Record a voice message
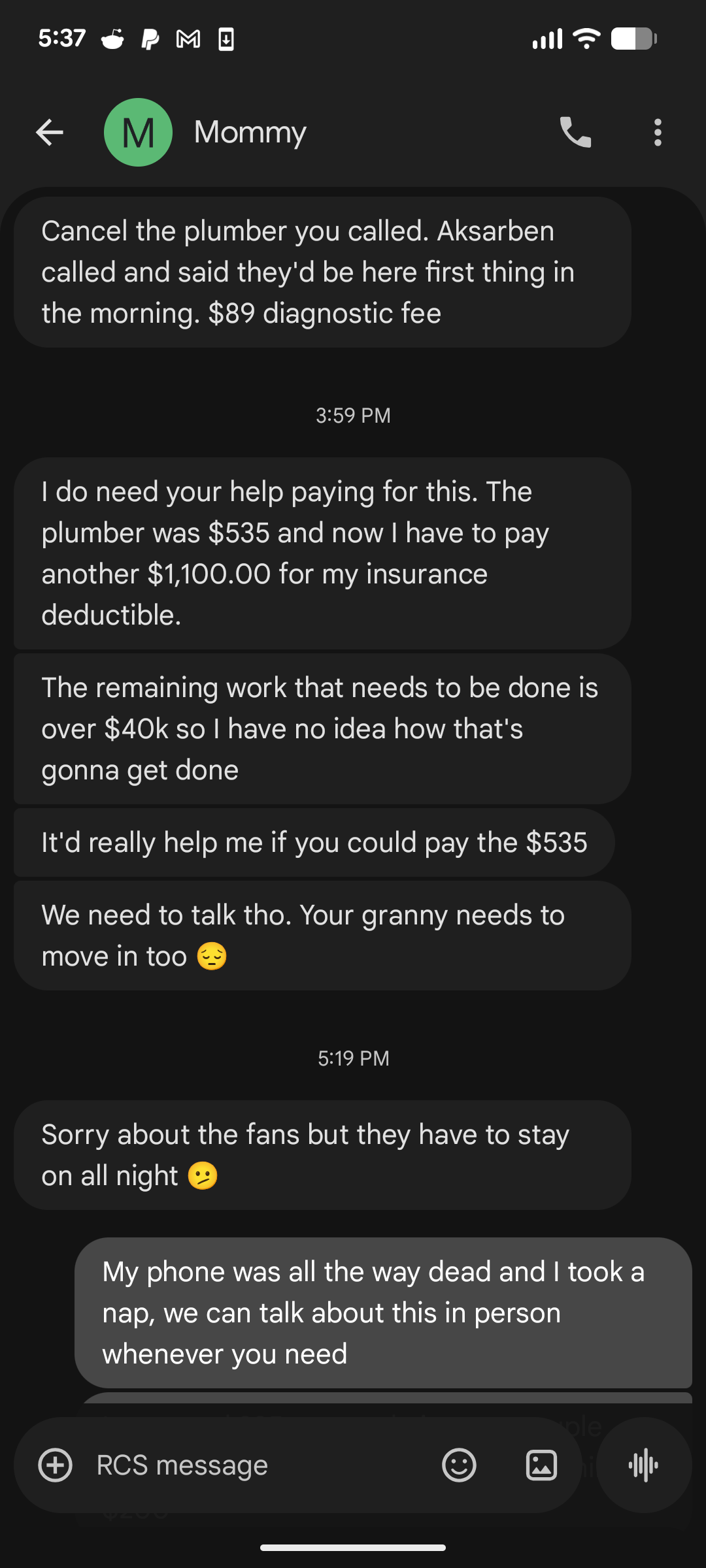Screen dimensions: 706x1568 (644, 1465)
